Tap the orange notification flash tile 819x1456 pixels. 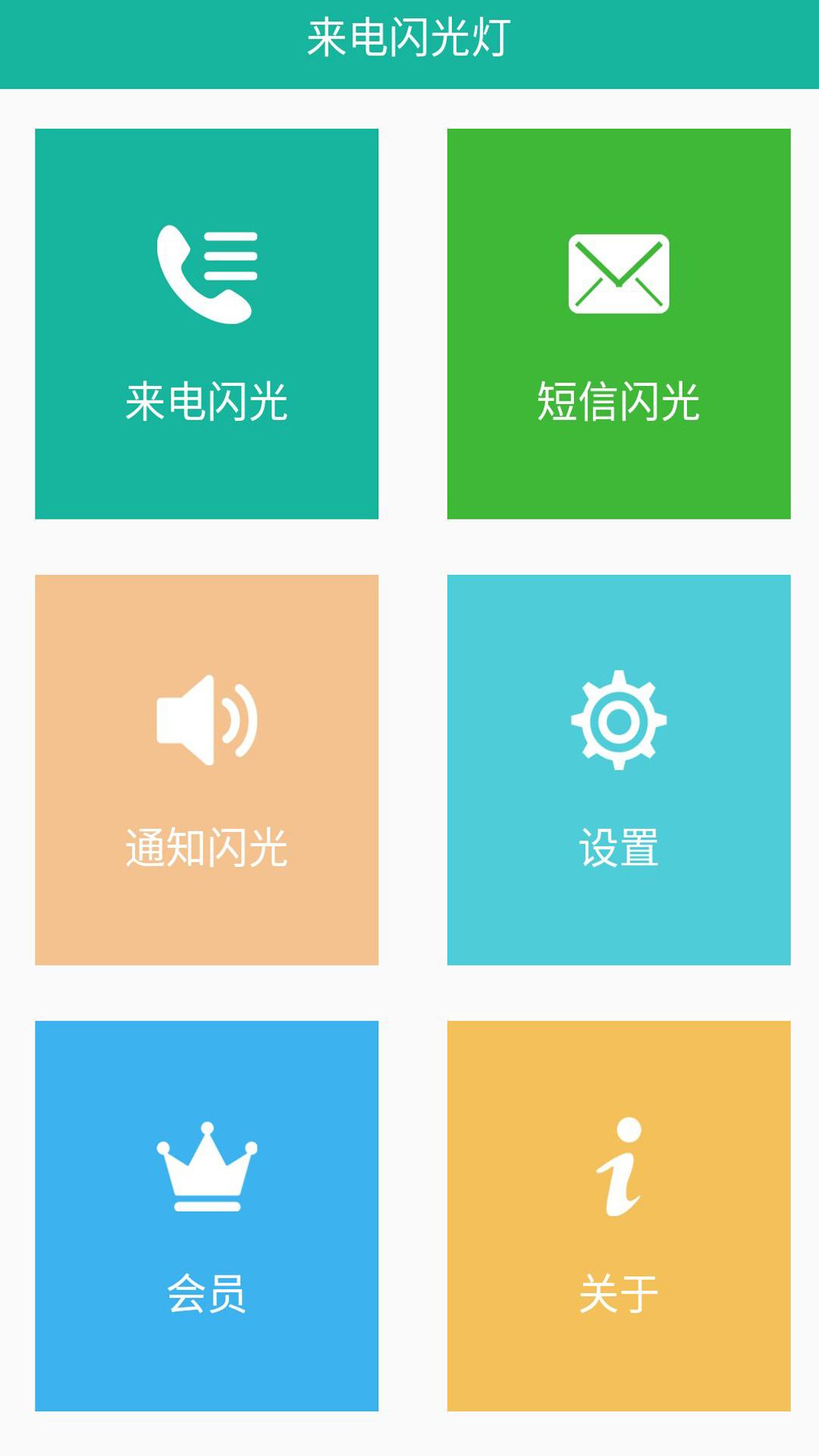[x=206, y=768]
